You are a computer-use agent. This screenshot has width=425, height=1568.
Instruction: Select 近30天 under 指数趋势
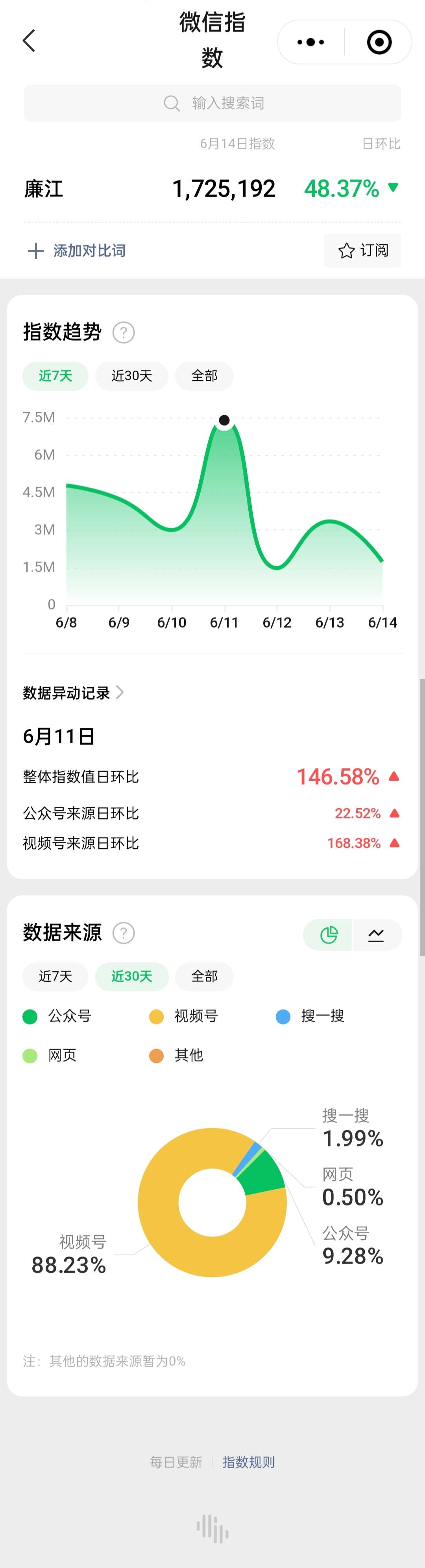click(x=131, y=376)
